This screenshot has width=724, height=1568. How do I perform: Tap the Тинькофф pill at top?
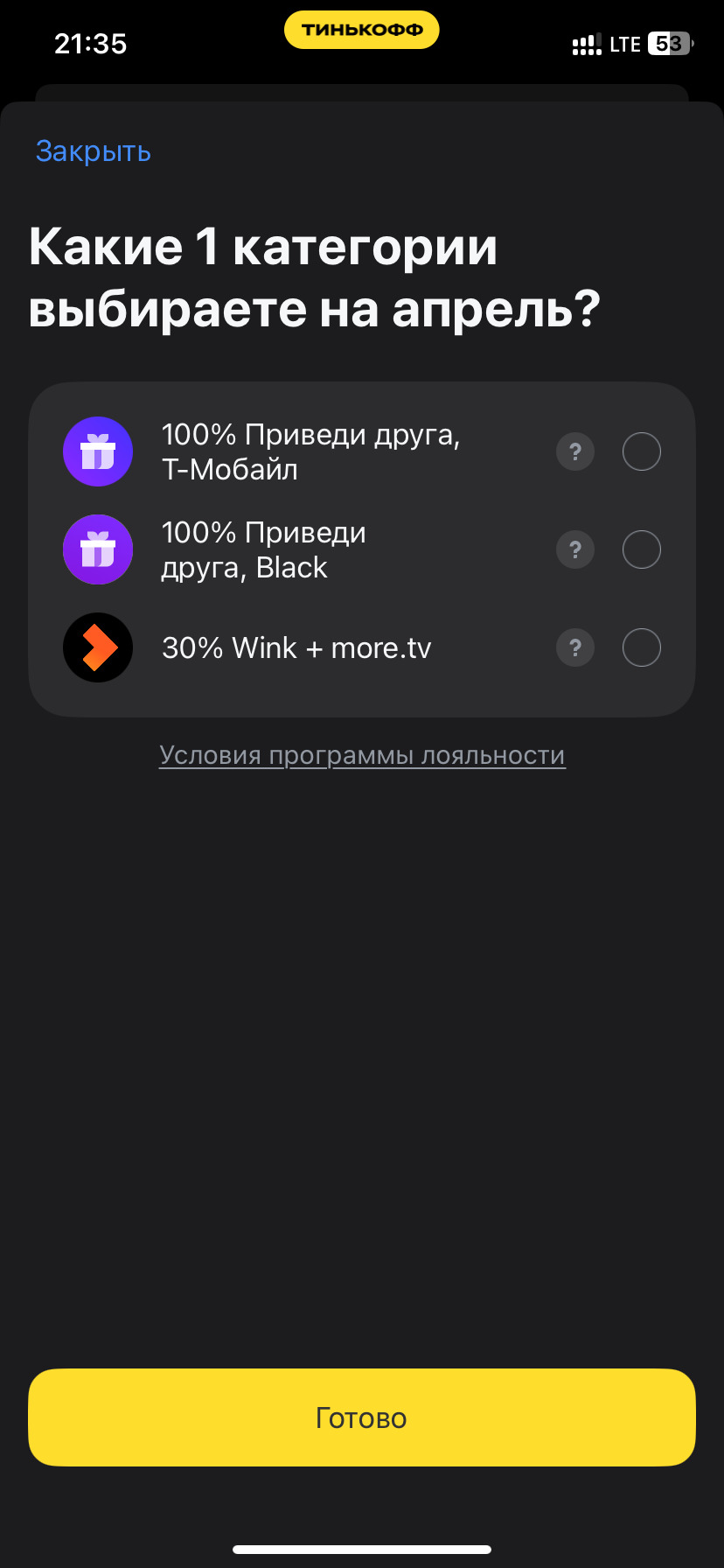361,30
